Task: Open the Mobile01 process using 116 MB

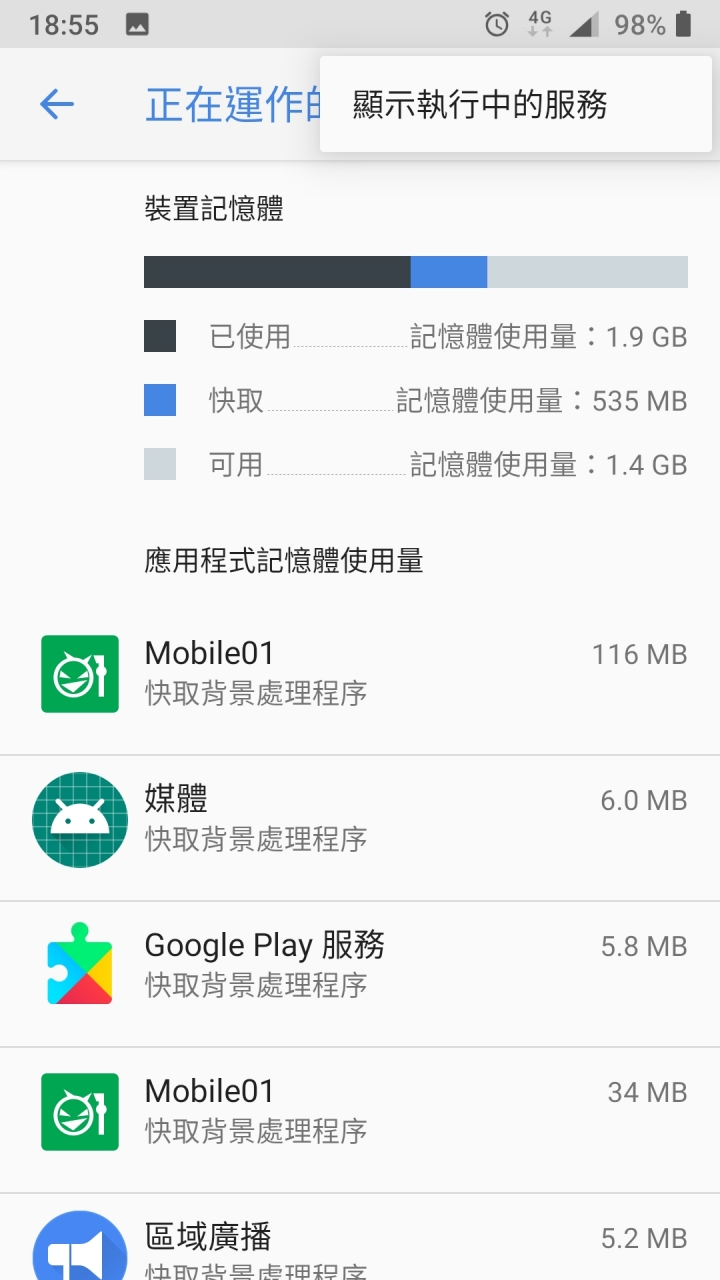Action: pyautogui.click(x=360, y=673)
